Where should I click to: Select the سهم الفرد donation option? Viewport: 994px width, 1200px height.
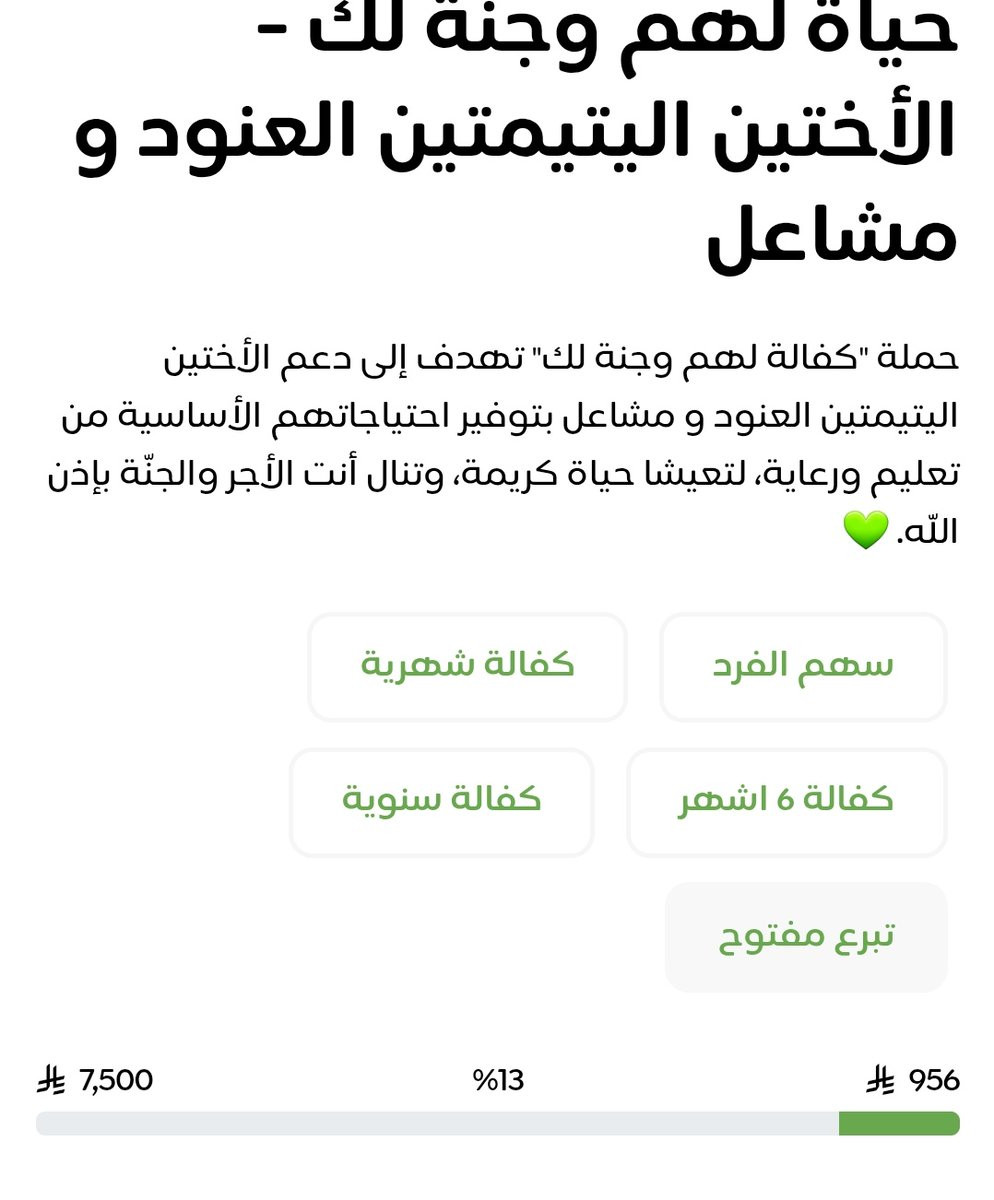pyautogui.click(x=803, y=667)
